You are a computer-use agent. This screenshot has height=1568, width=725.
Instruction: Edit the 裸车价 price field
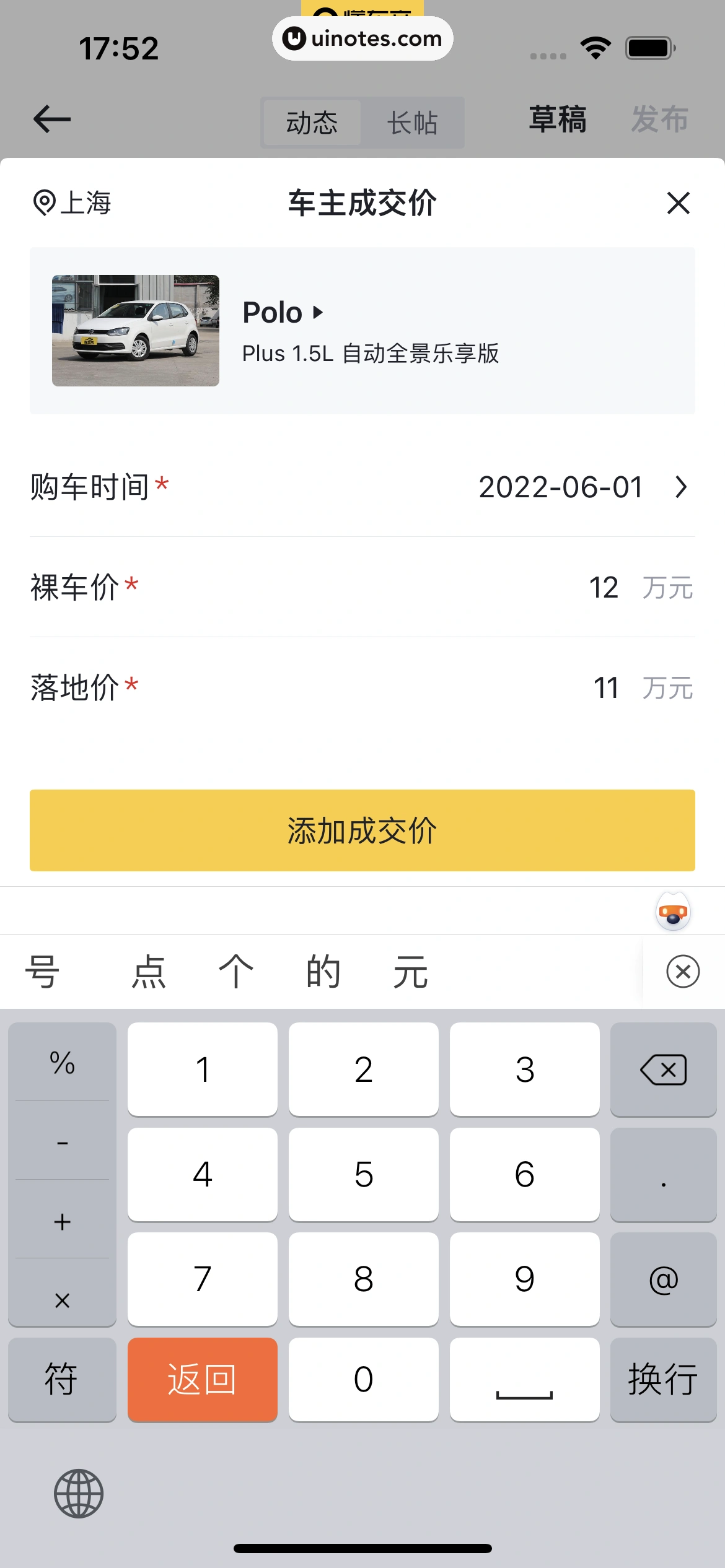603,588
